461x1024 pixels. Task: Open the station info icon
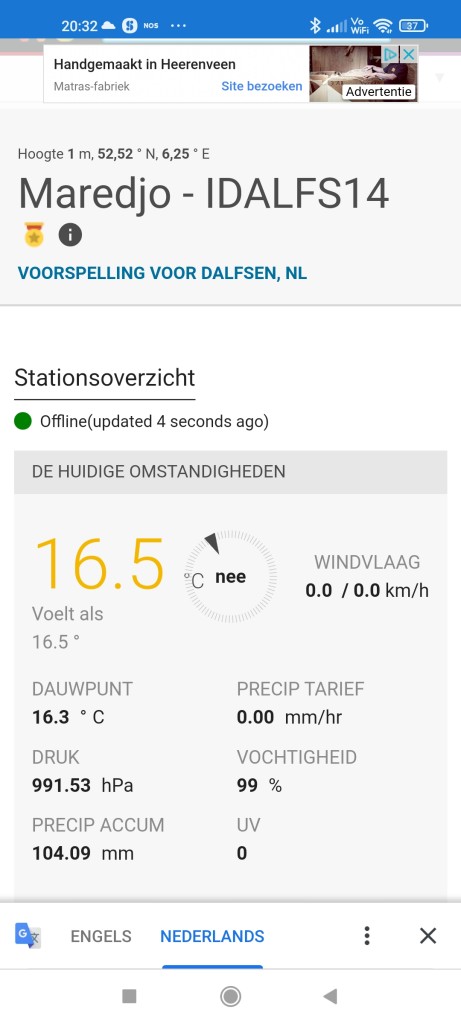click(70, 234)
